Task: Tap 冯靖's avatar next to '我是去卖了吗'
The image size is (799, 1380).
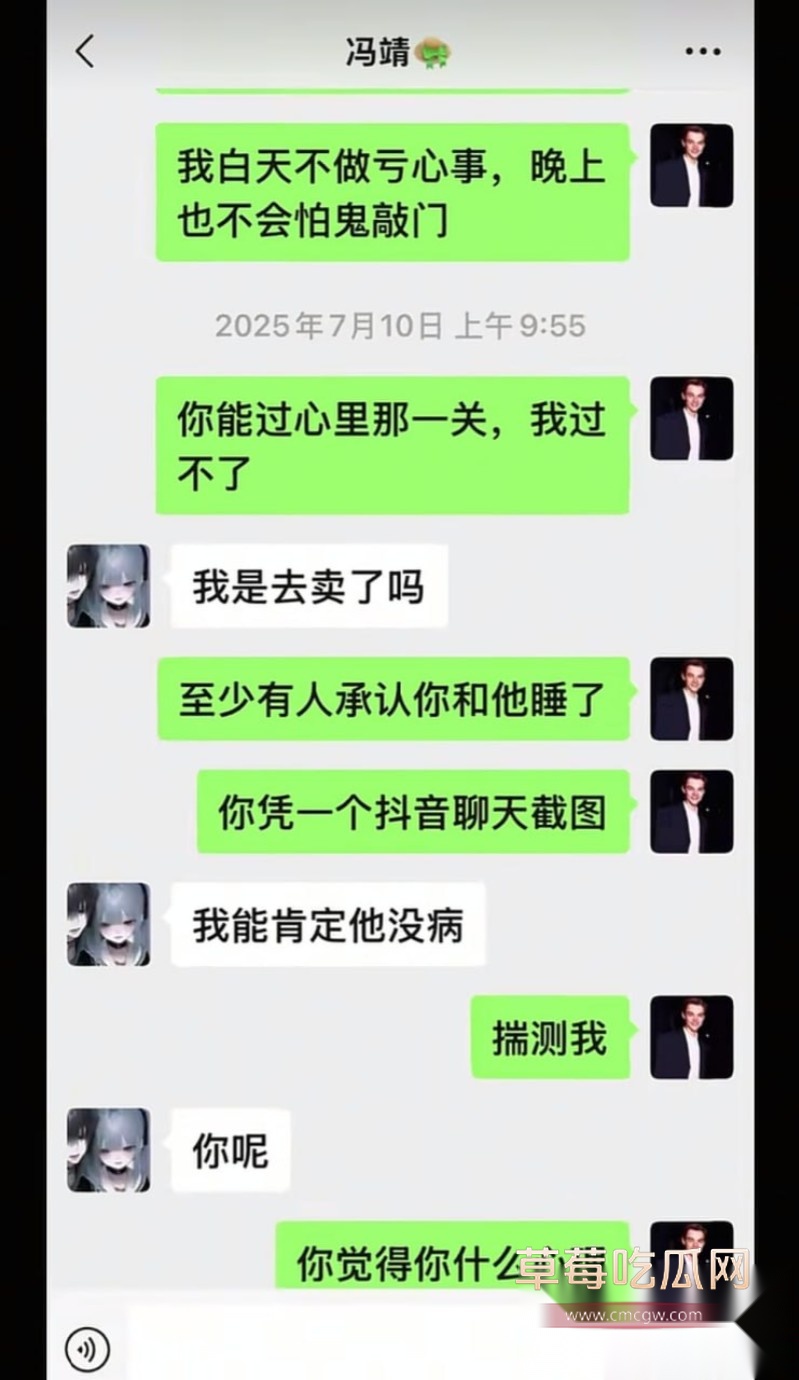Action: (108, 587)
